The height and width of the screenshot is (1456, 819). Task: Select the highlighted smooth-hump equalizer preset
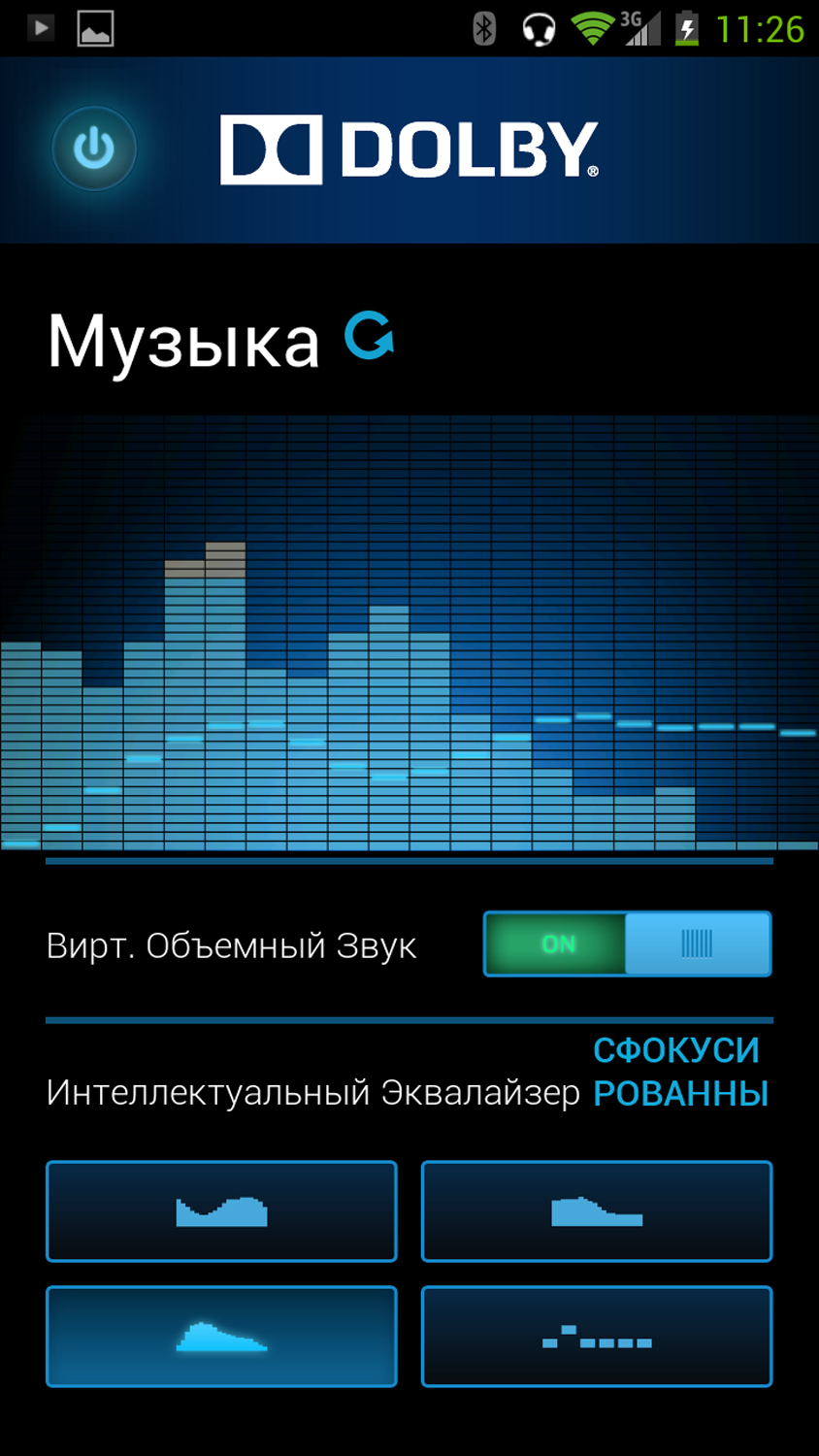[221, 1336]
